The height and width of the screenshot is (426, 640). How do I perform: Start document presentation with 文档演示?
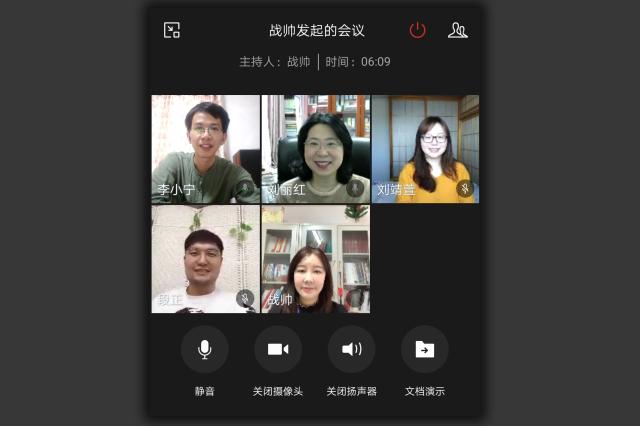[425, 350]
